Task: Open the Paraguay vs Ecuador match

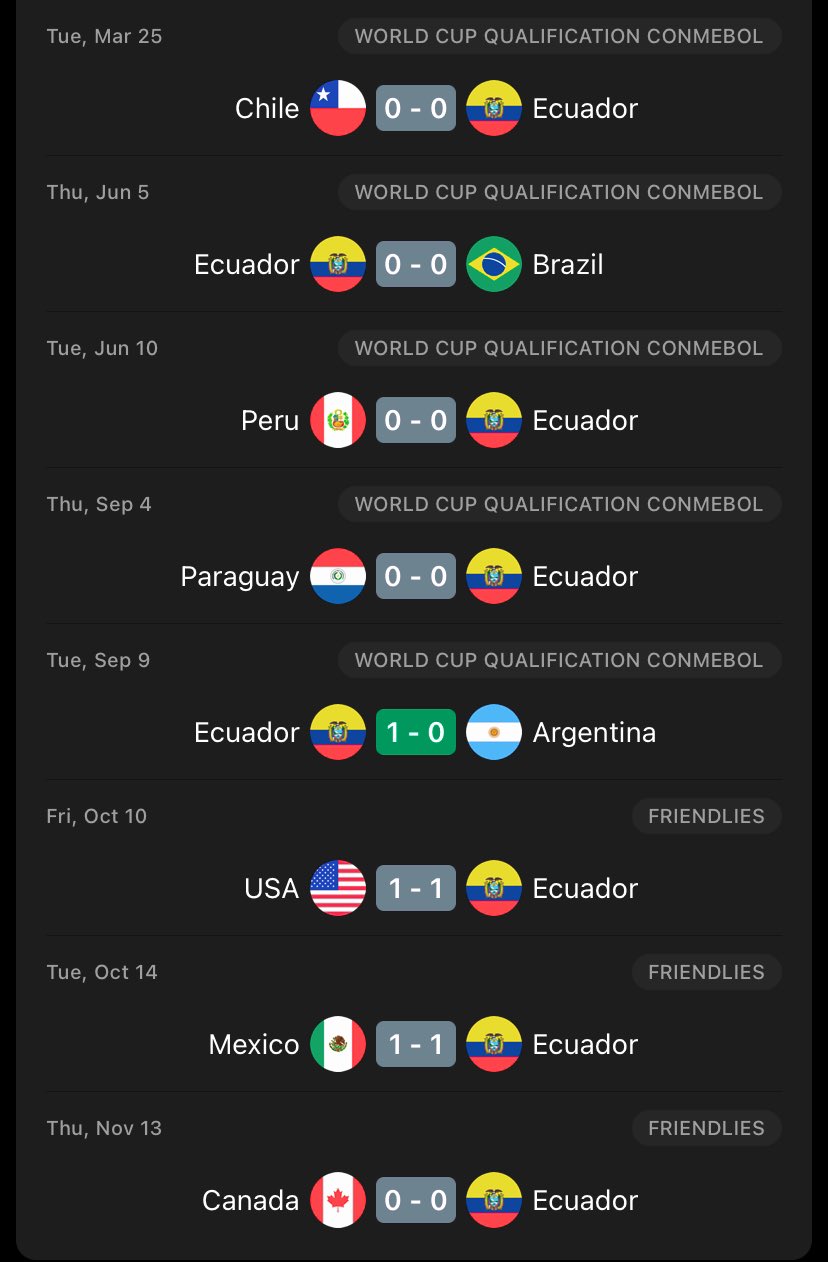Action: 415,576
